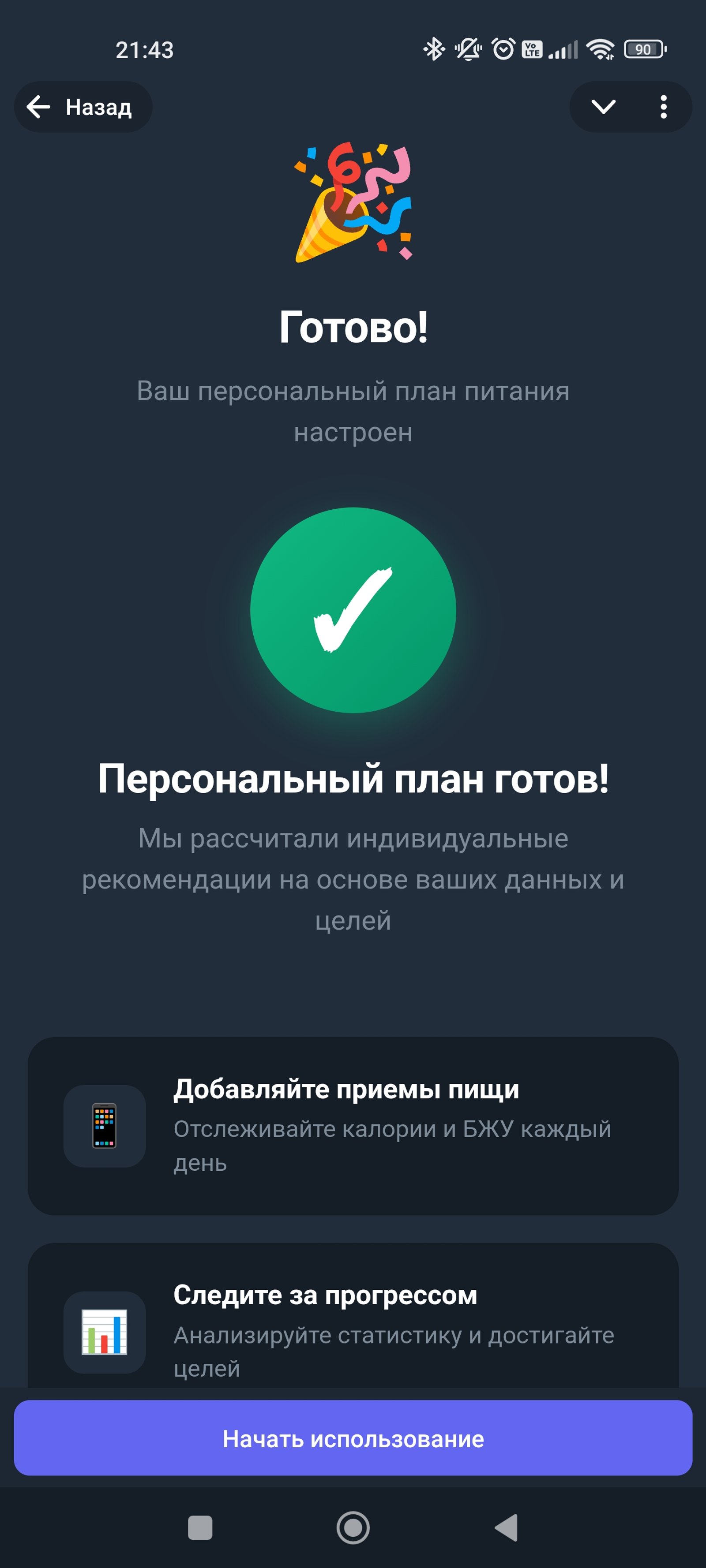Viewport: 706px width, 1568px height.
Task: Tap the alarm clock icon in the status bar
Action: (x=502, y=51)
